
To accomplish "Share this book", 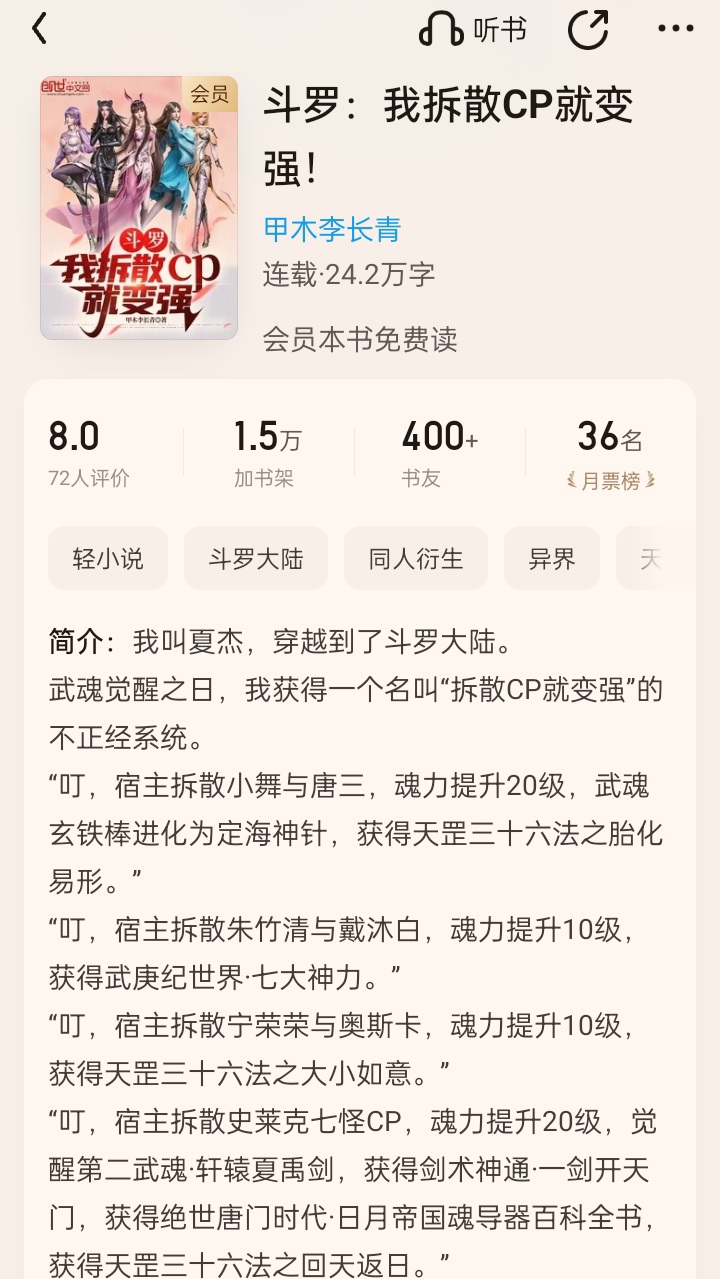I will click(x=588, y=29).
